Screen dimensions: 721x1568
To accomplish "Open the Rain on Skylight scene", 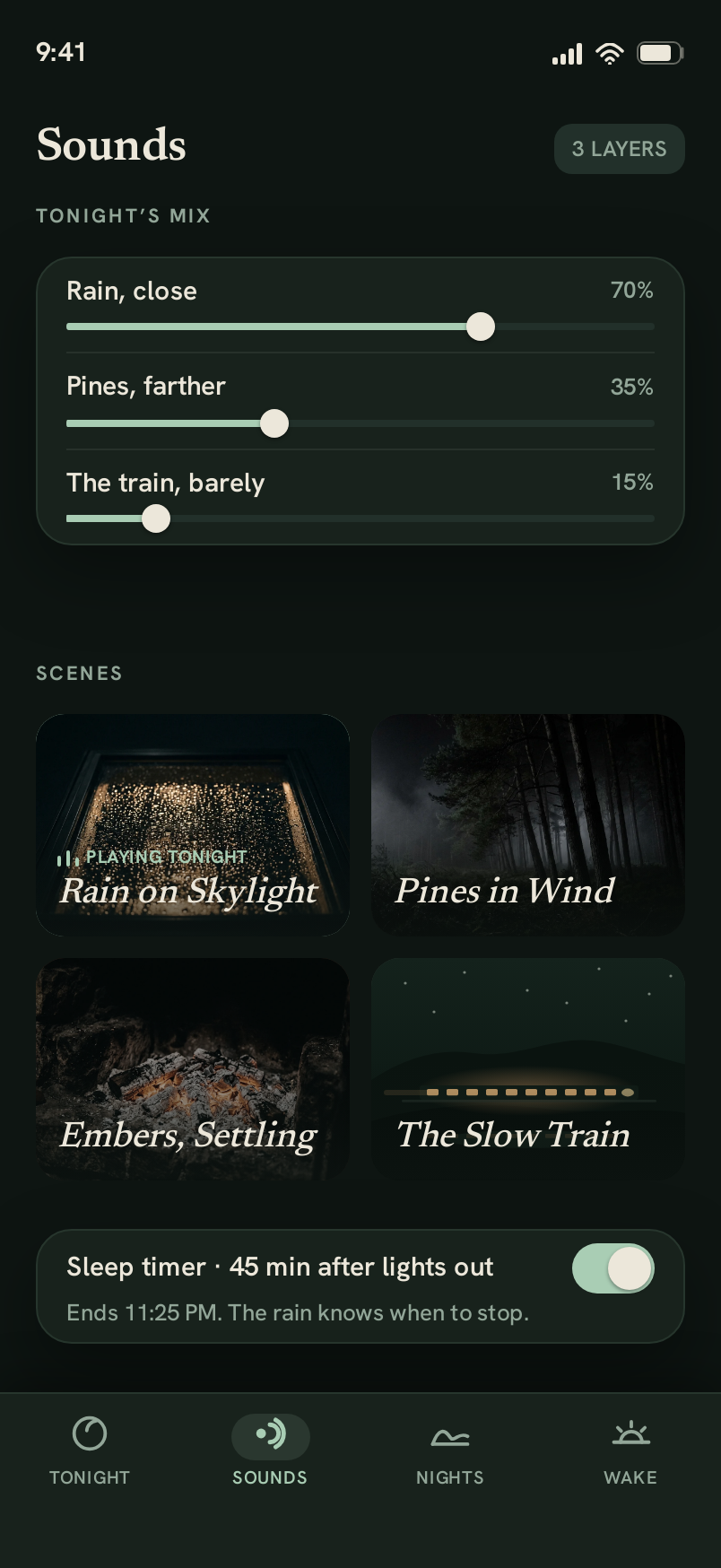I will [193, 825].
